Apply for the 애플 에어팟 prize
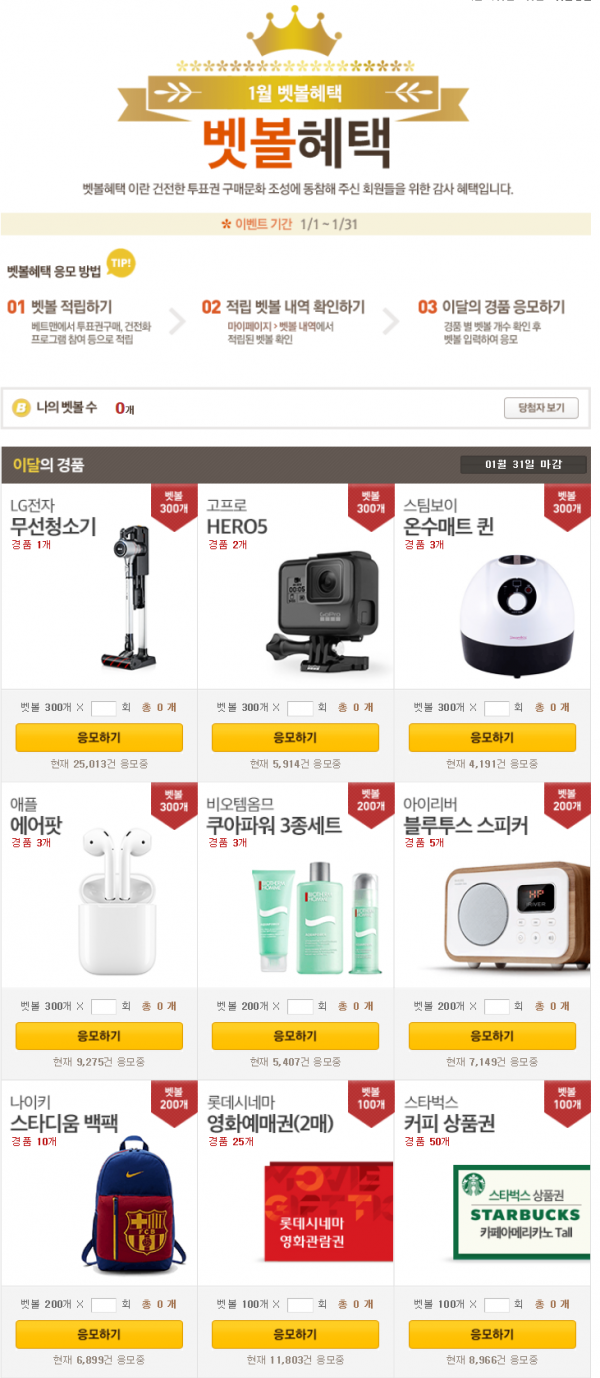This screenshot has width=600, height=1378. click(99, 1036)
